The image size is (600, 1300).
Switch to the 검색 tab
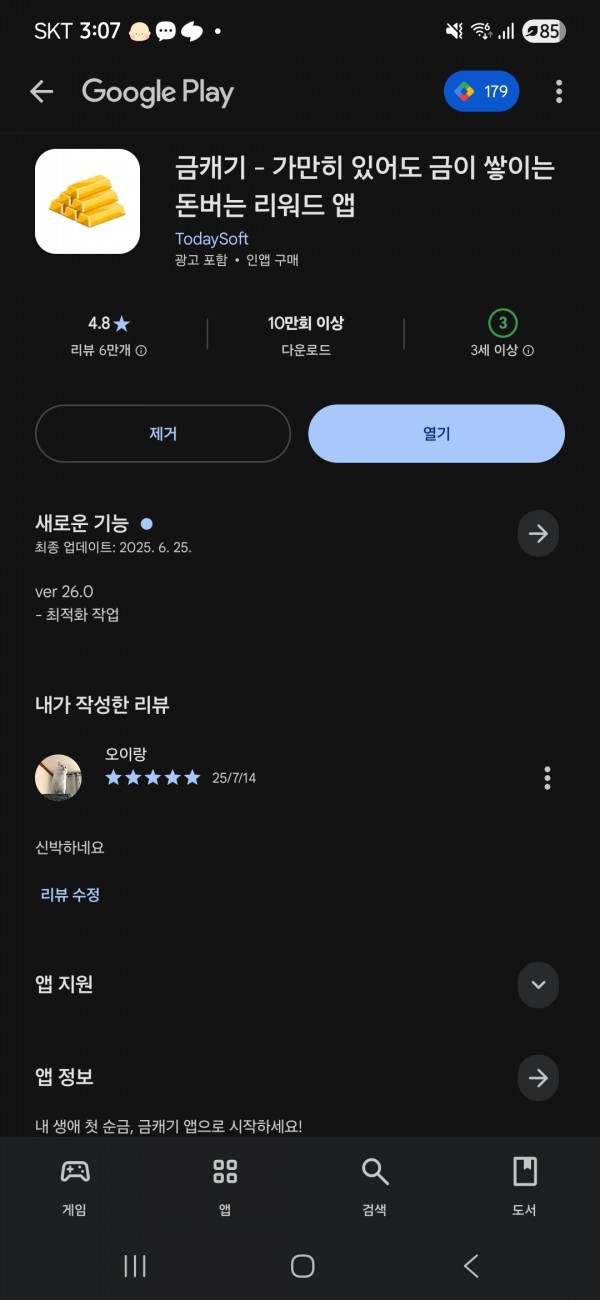coord(375,1187)
